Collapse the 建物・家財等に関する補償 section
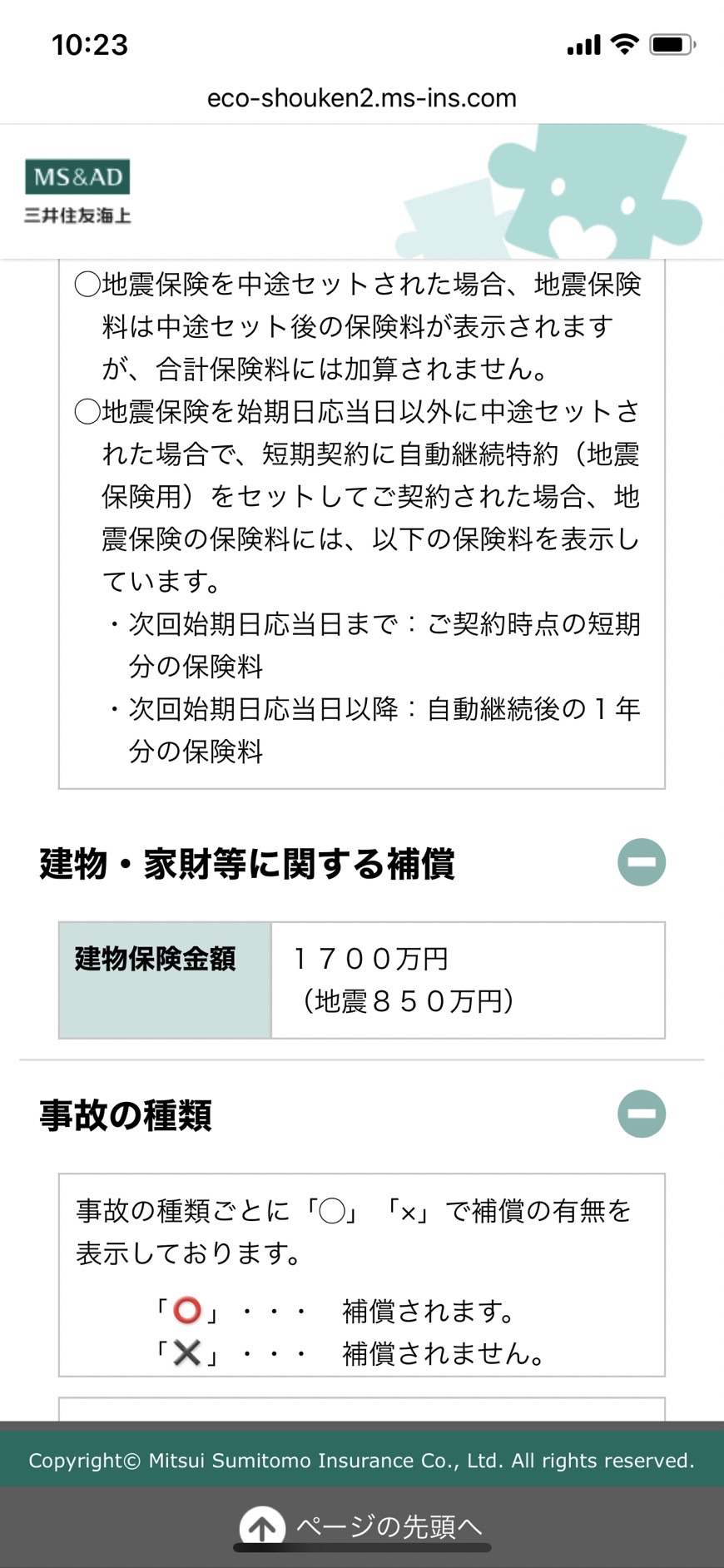Viewport: 724px width, 1568px height. [x=642, y=862]
